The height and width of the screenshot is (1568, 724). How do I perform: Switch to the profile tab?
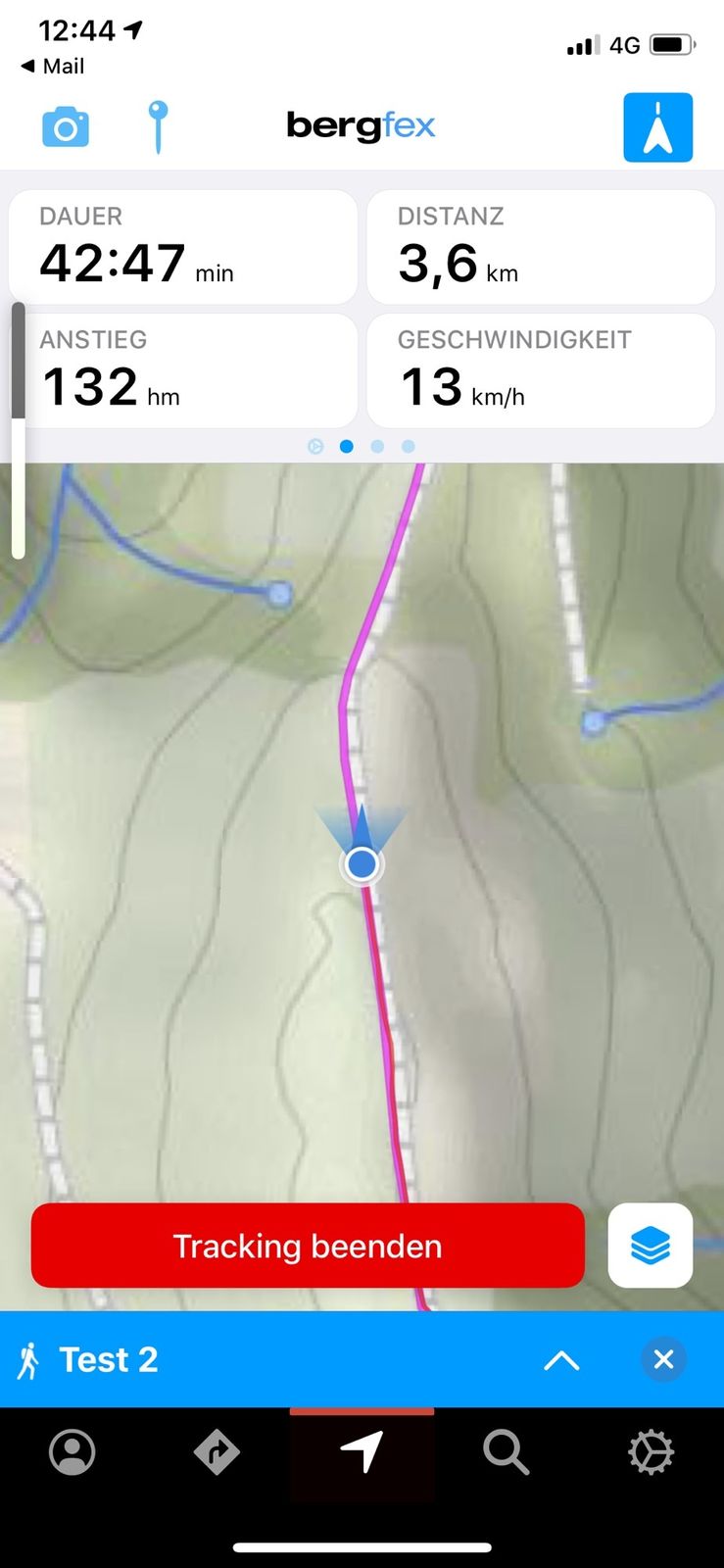(72, 1452)
